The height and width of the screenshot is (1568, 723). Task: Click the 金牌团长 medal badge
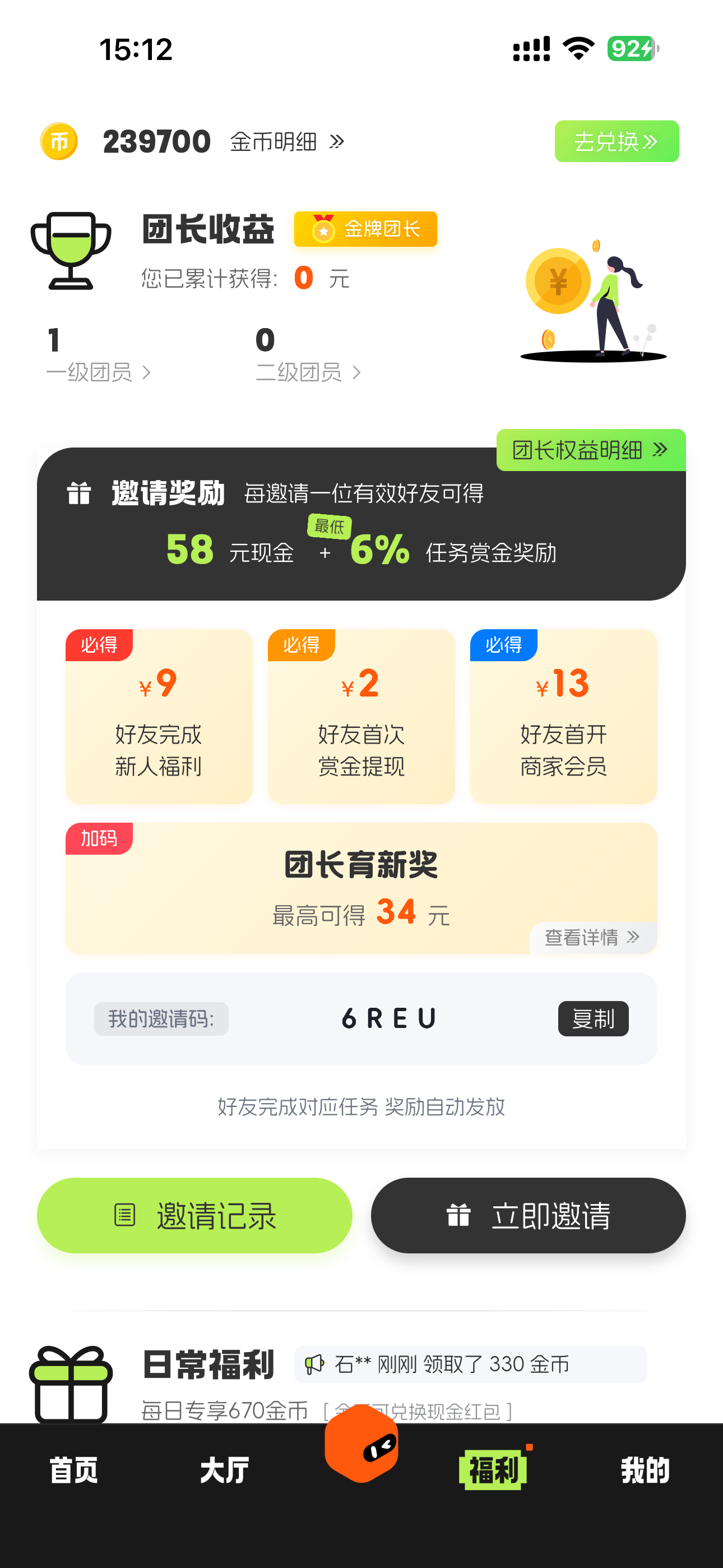coord(365,229)
